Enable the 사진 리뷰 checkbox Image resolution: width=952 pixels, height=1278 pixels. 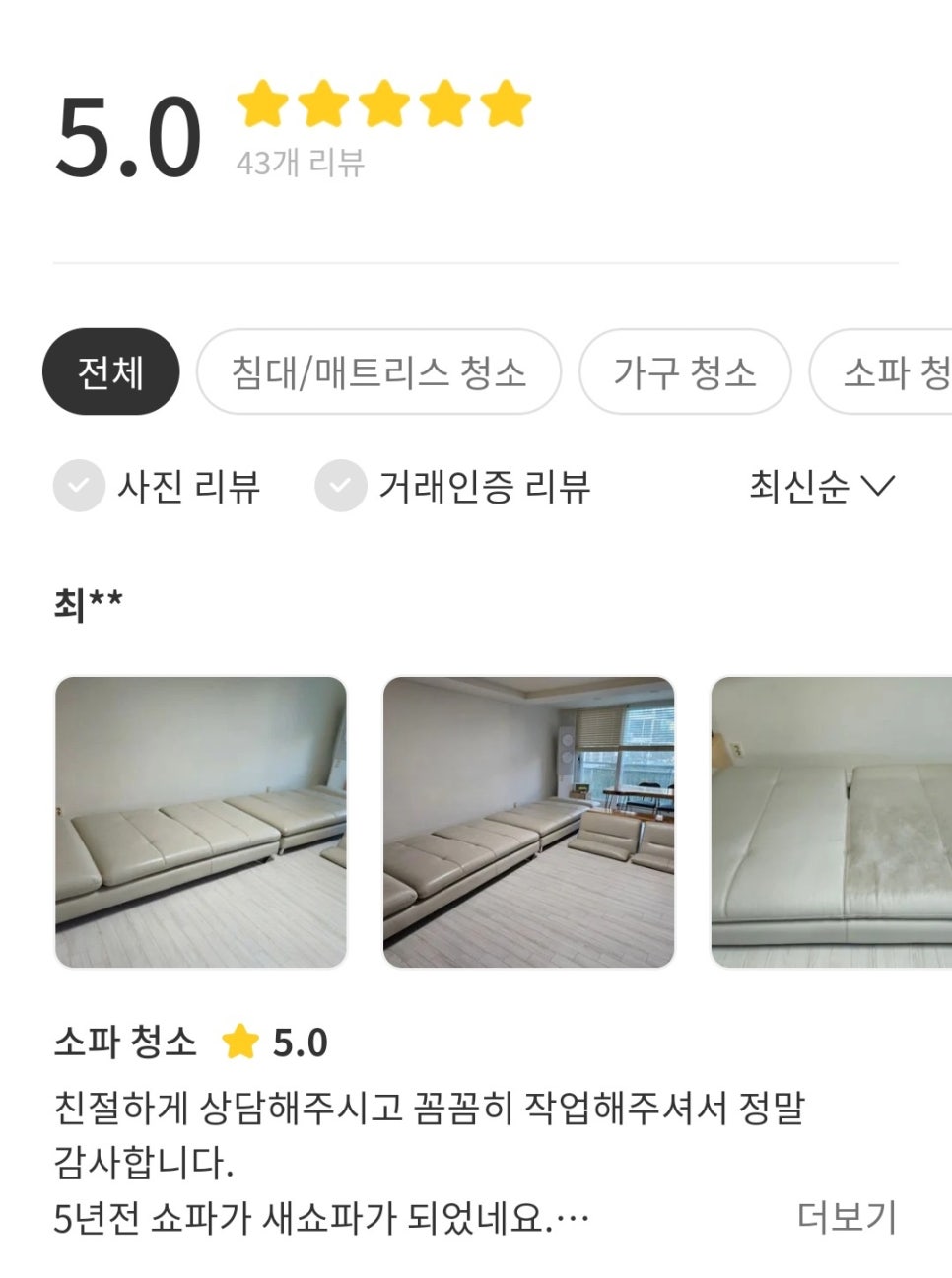[80, 486]
